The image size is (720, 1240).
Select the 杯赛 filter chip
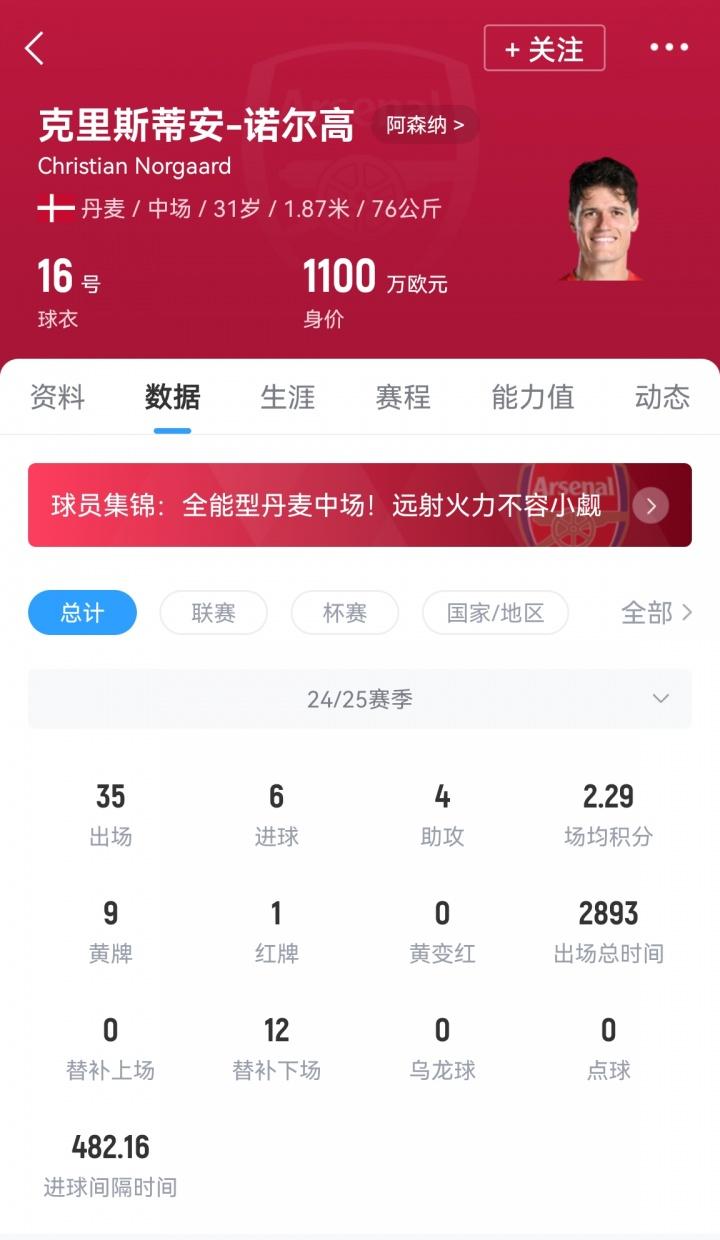click(x=344, y=613)
